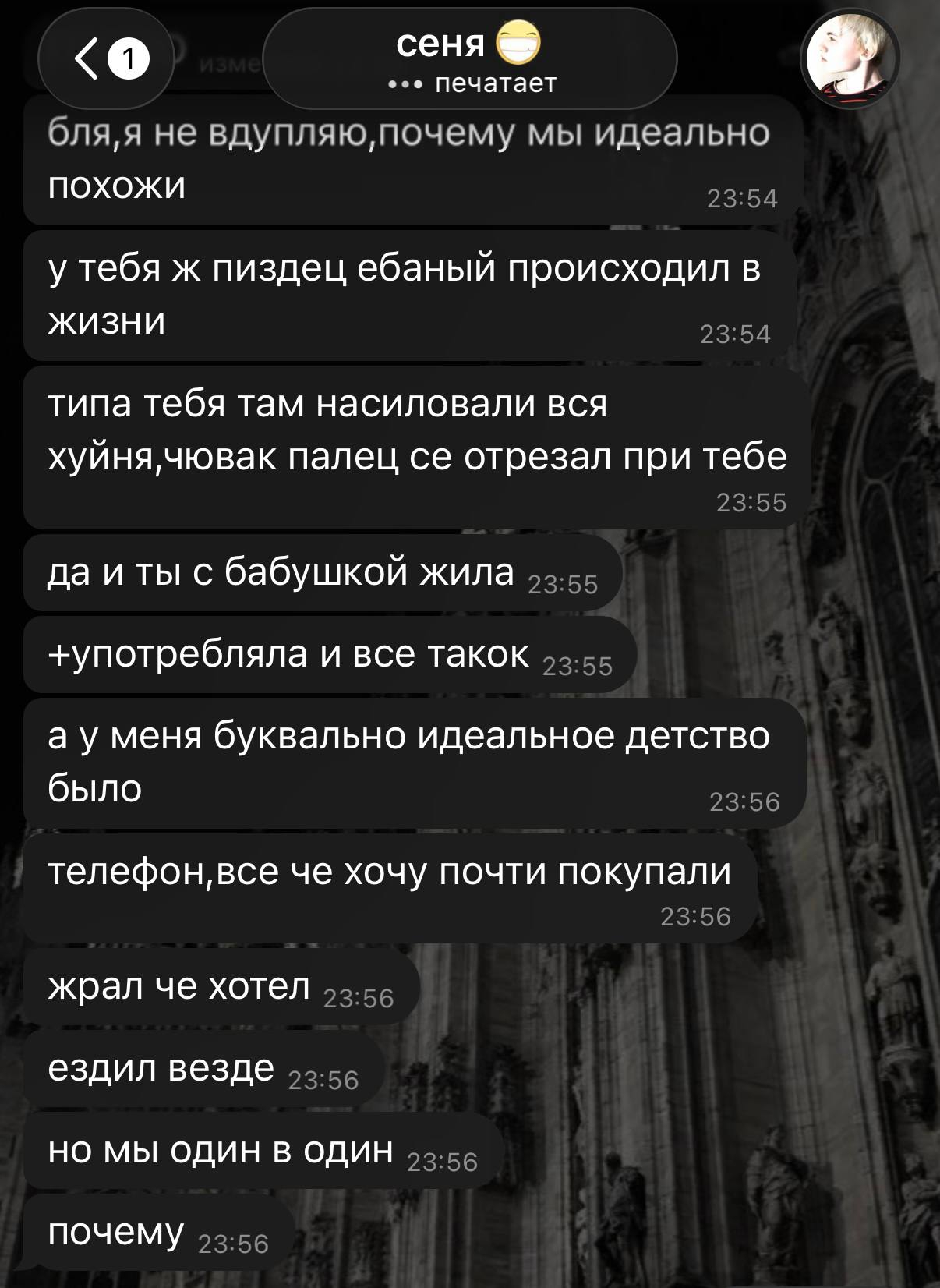View сеня's profile picture
The width and height of the screenshot is (940, 1288).
(x=851, y=59)
